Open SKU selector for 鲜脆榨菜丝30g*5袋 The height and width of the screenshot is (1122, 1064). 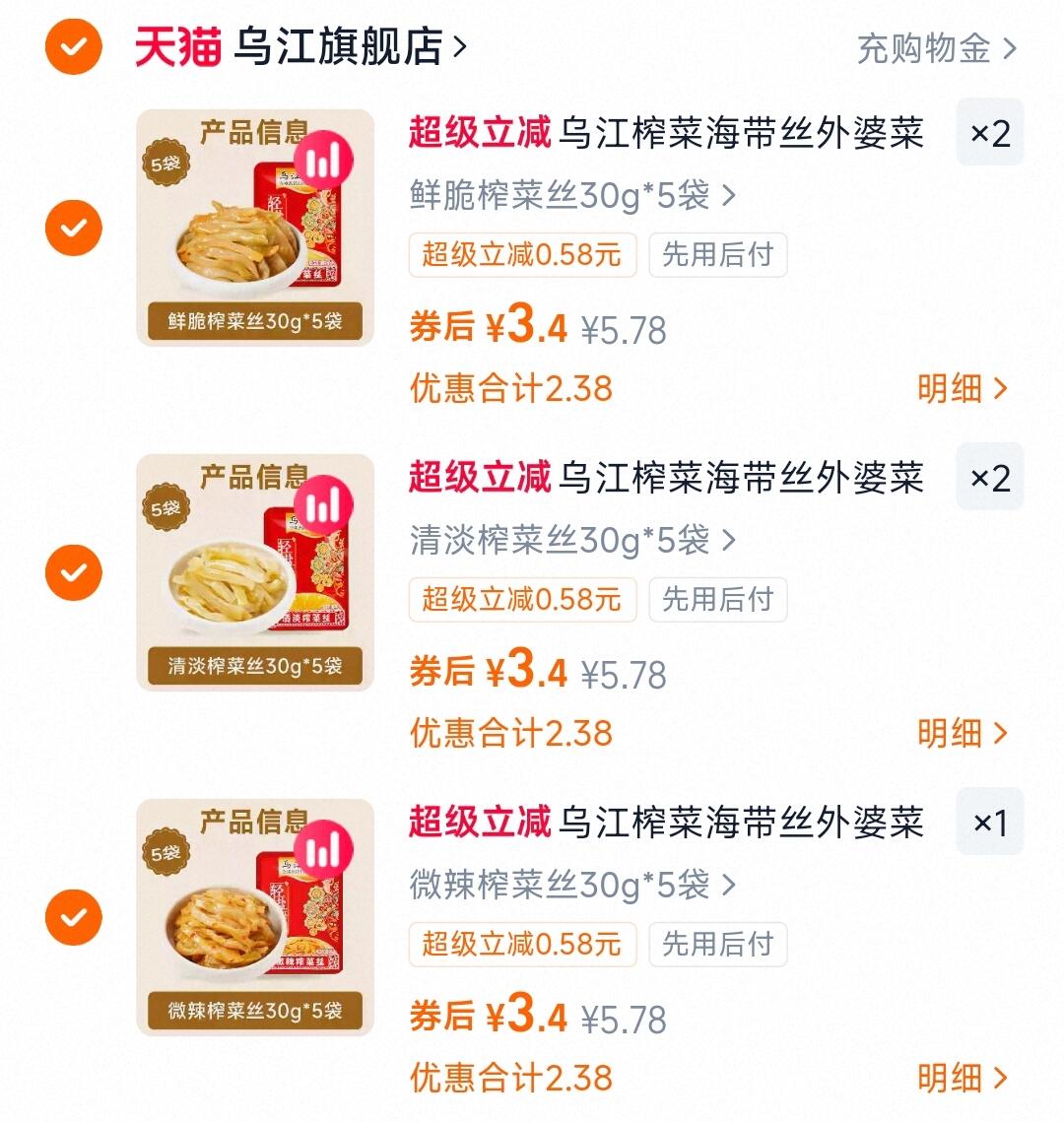pos(566,197)
